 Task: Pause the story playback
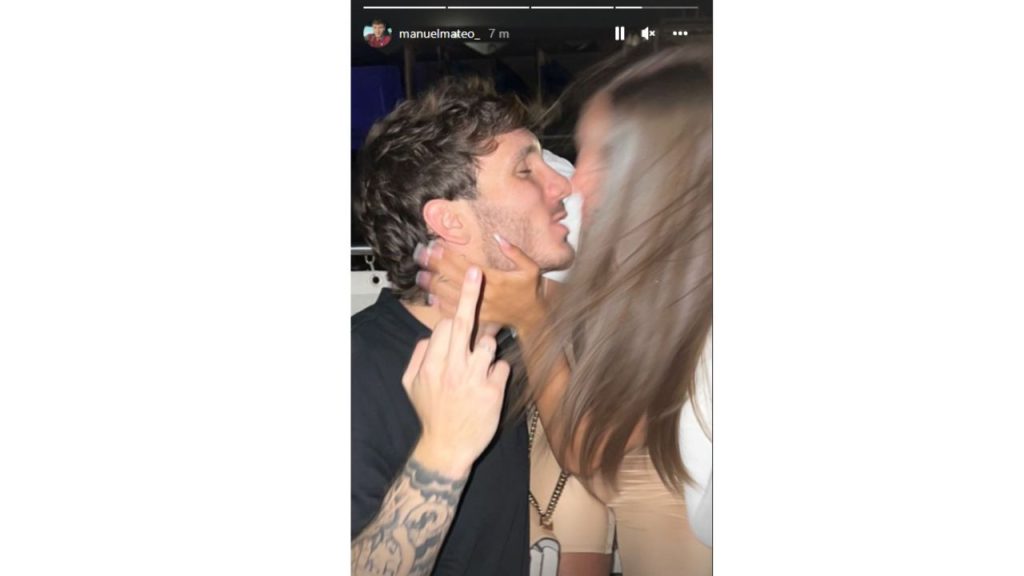coord(619,33)
